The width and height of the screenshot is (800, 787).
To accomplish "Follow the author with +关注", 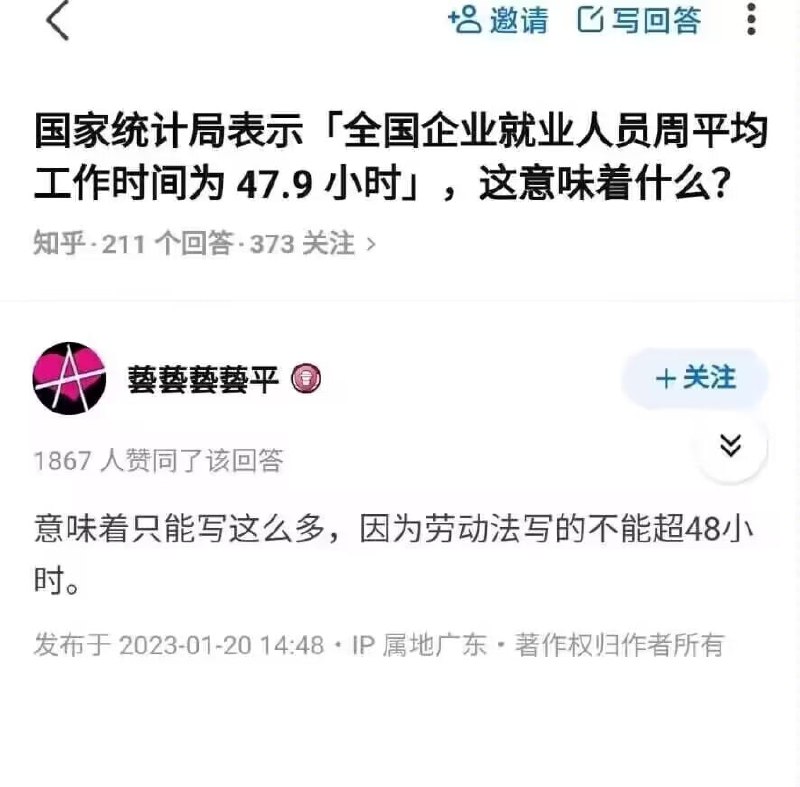I will pos(695,378).
